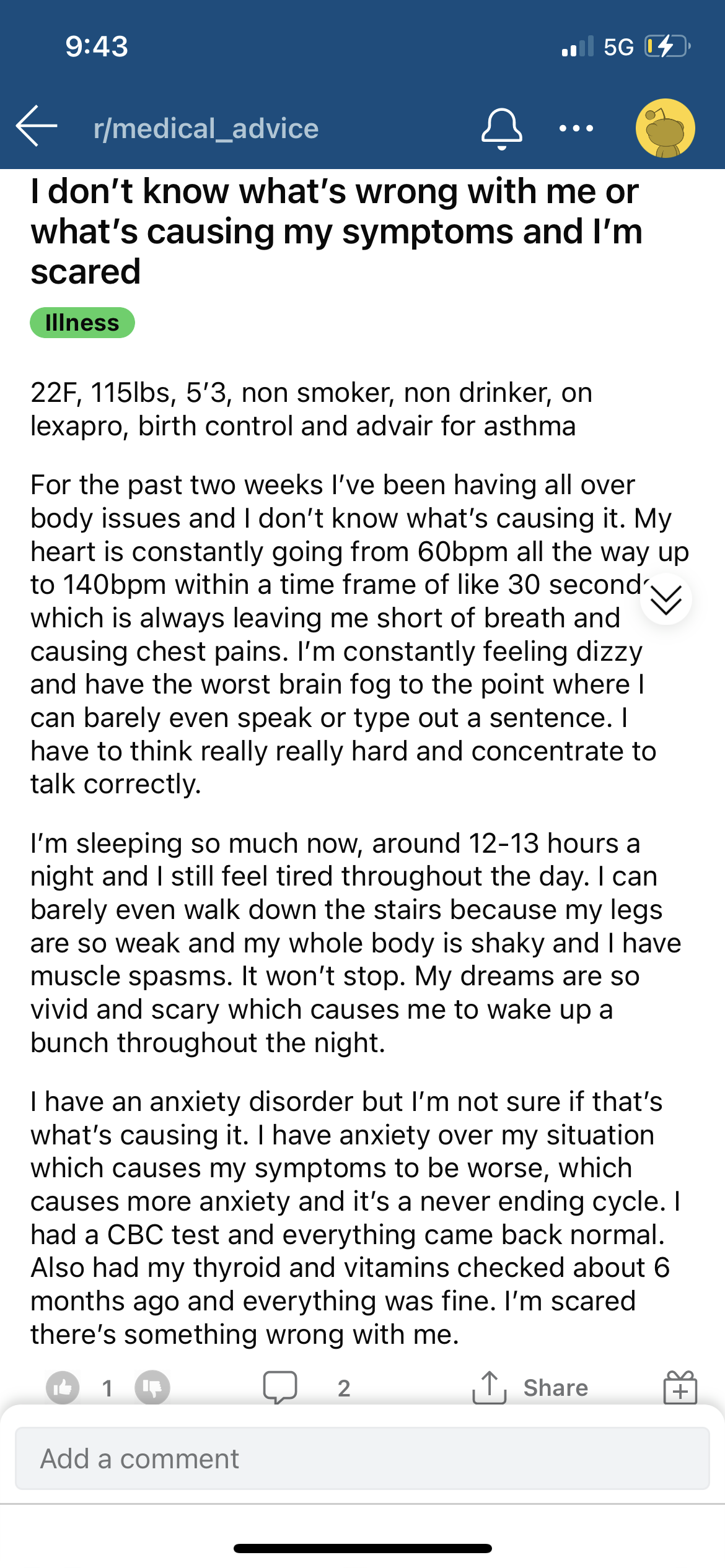
Task: Go back using the arrow
Action: click(37, 126)
